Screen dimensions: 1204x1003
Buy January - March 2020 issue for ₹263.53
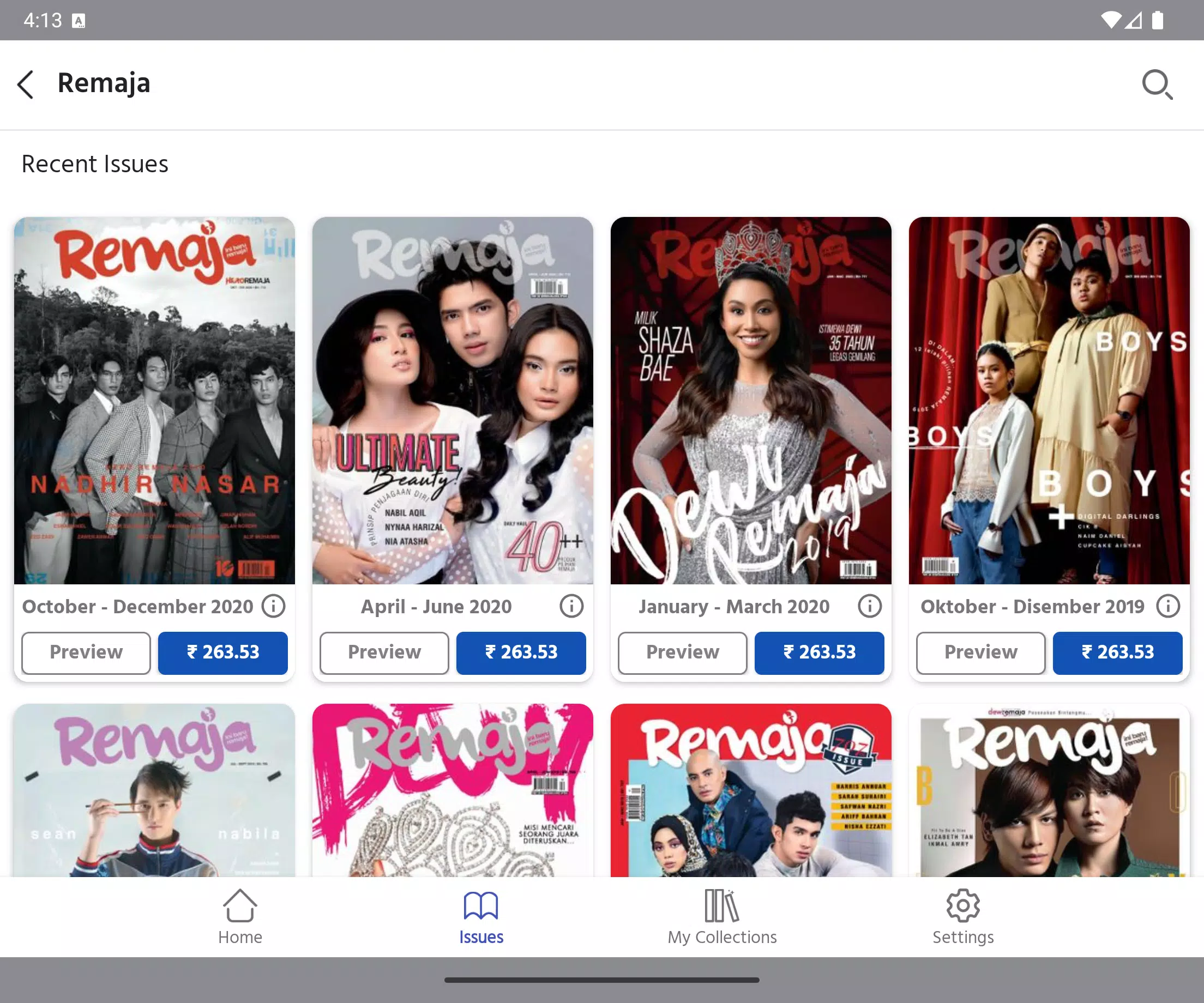coord(819,652)
